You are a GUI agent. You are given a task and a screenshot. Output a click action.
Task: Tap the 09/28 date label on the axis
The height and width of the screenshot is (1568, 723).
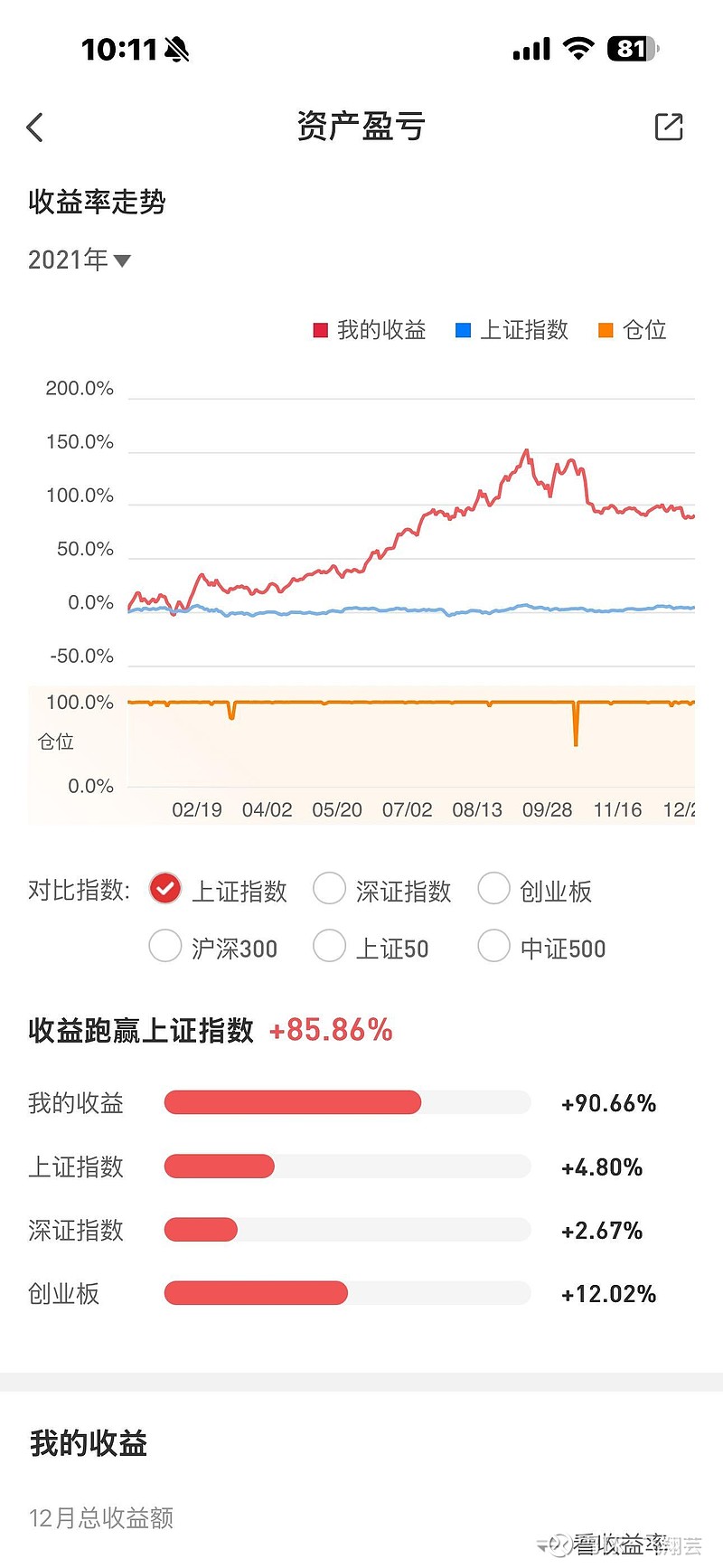pos(548,810)
